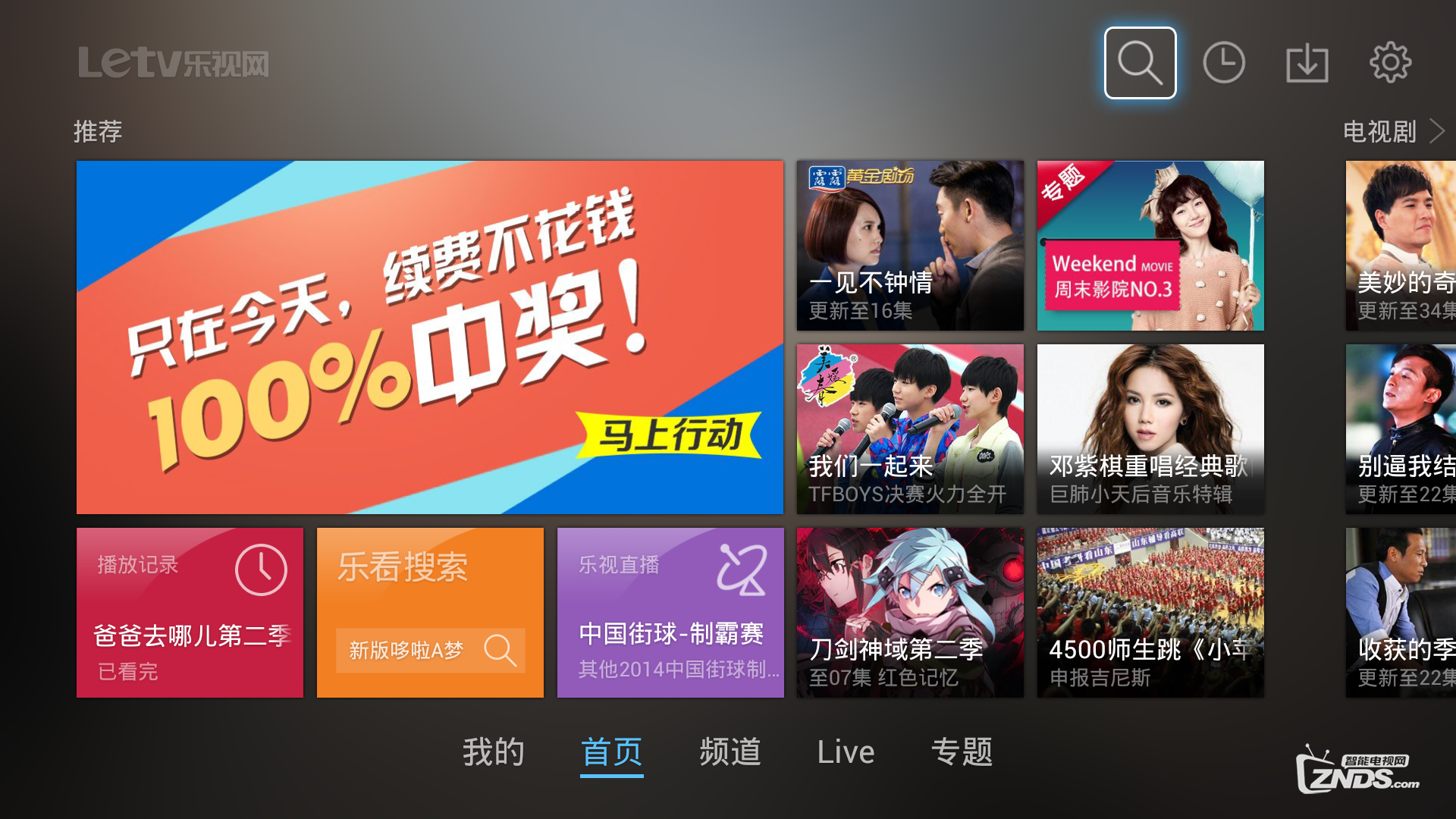Go to the Live tab
This screenshot has width=1456, height=819.
(x=846, y=752)
